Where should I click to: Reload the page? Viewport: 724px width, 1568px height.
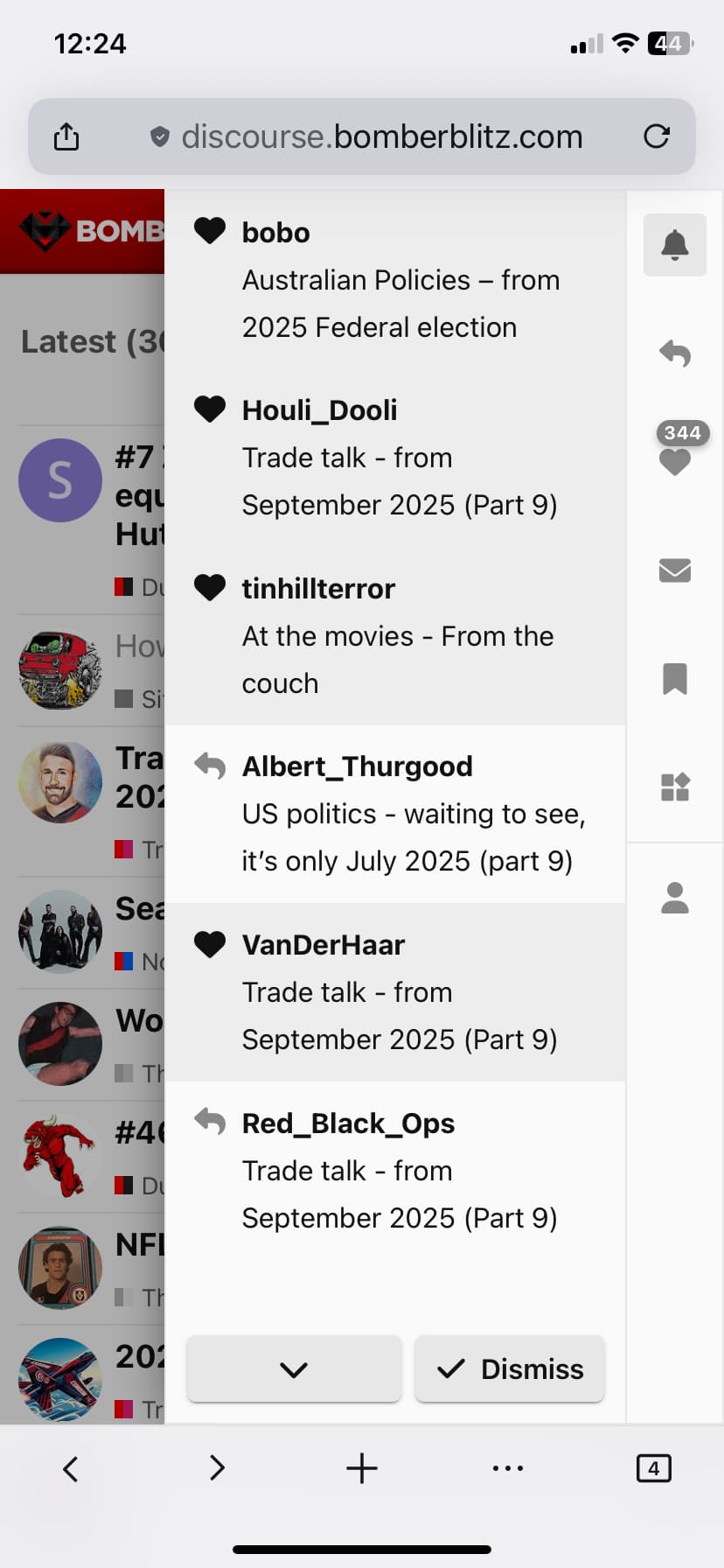click(x=656, y=136)
